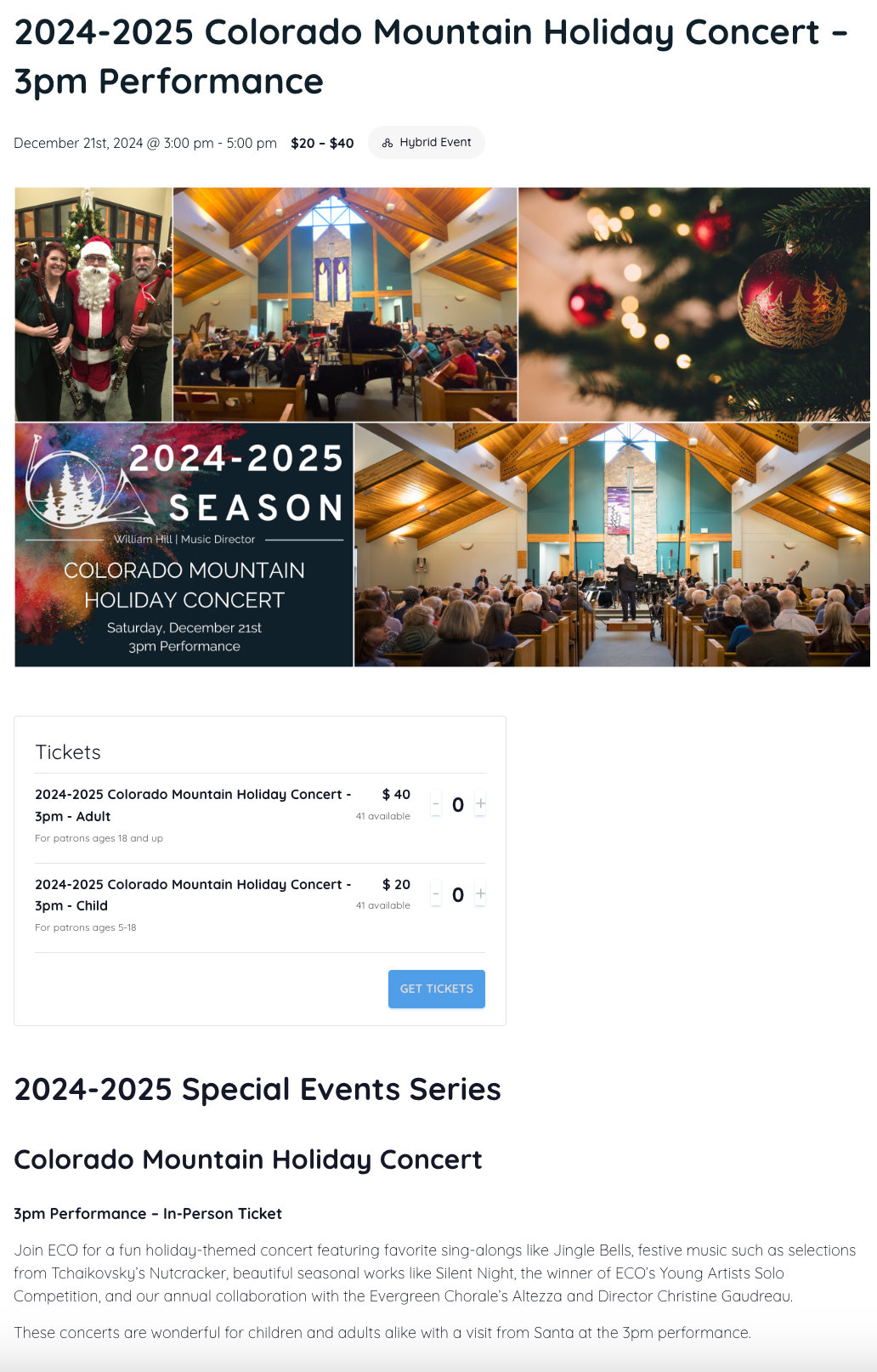Tap the Get Tickets button
This screenshot has height=1372, width=877.
[x=436, y=989]
